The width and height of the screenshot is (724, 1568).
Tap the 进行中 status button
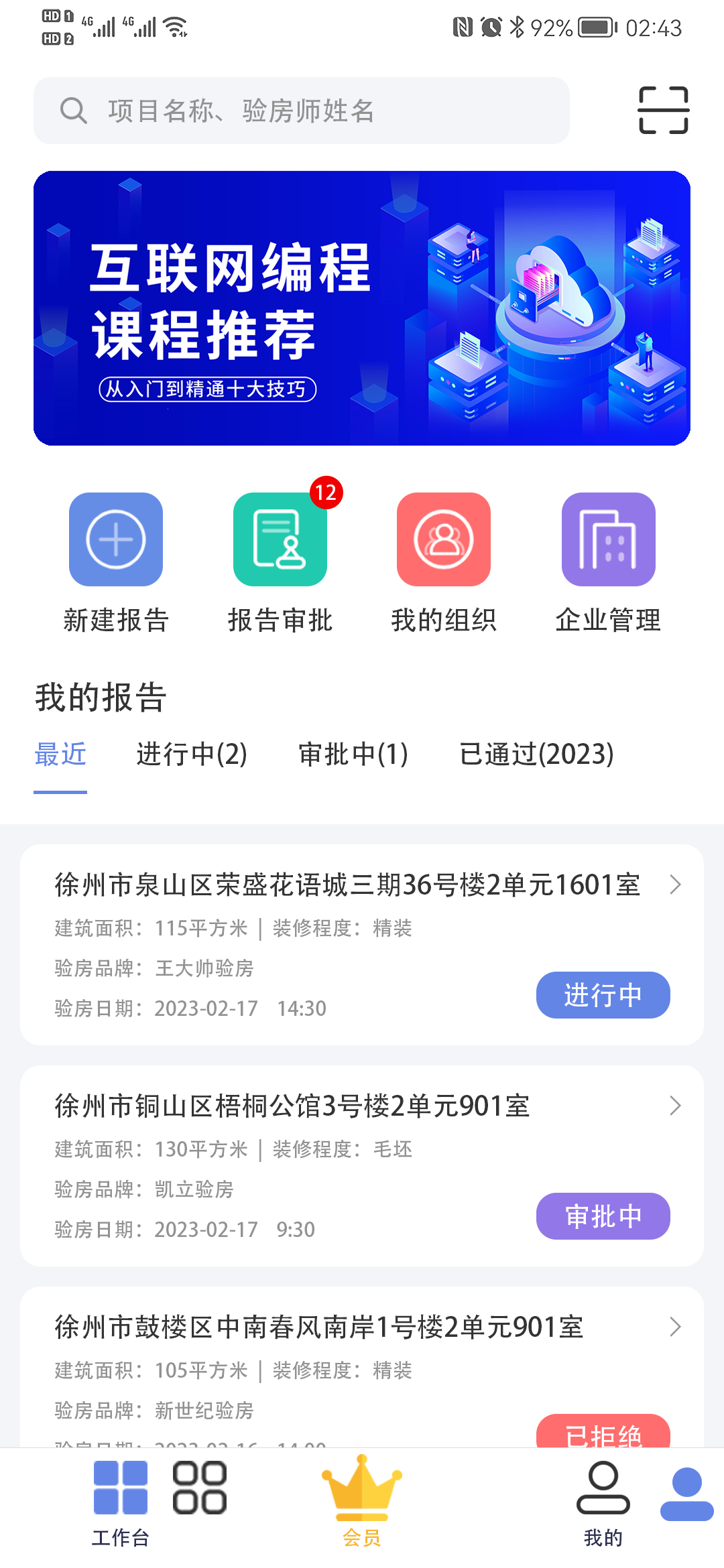(x=602, y=995)
